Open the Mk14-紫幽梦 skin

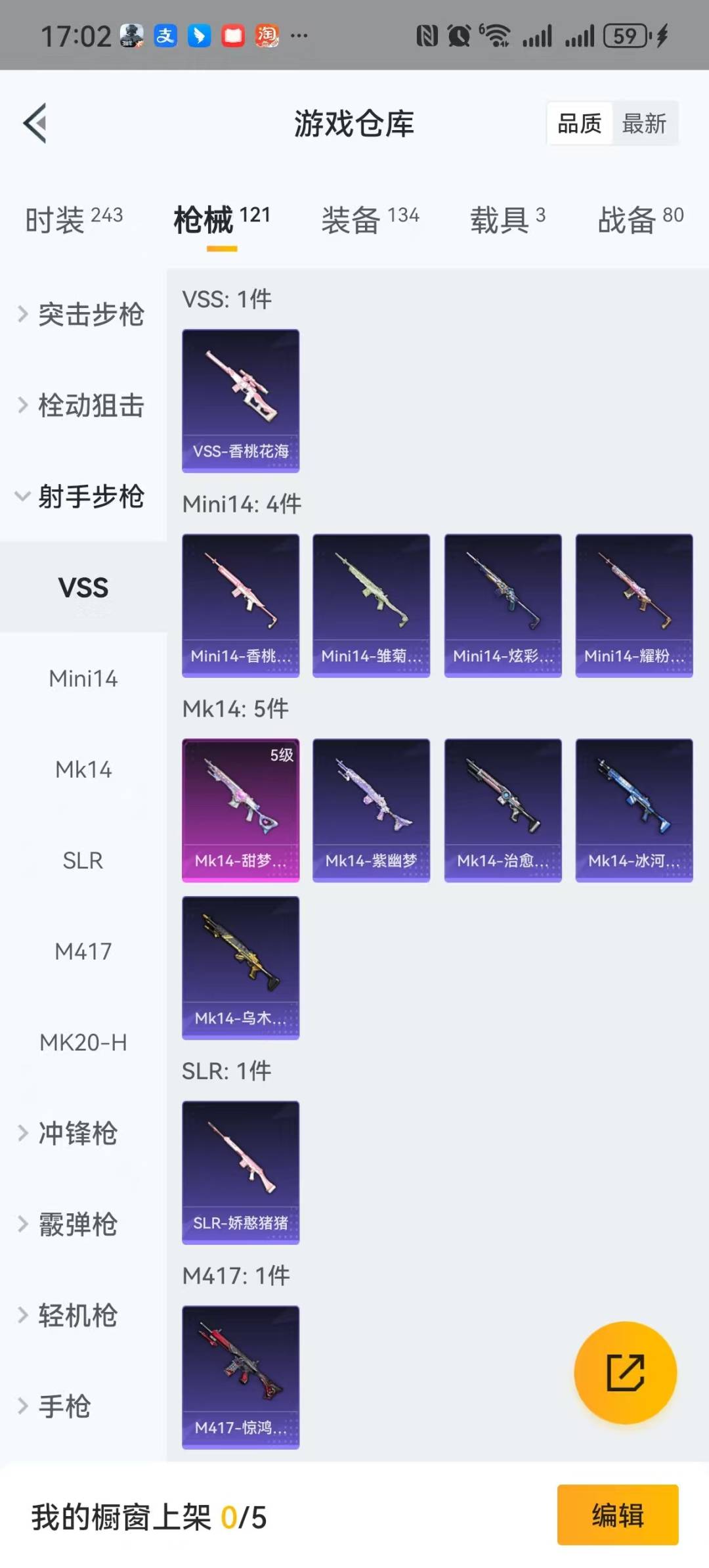[371, 810]
